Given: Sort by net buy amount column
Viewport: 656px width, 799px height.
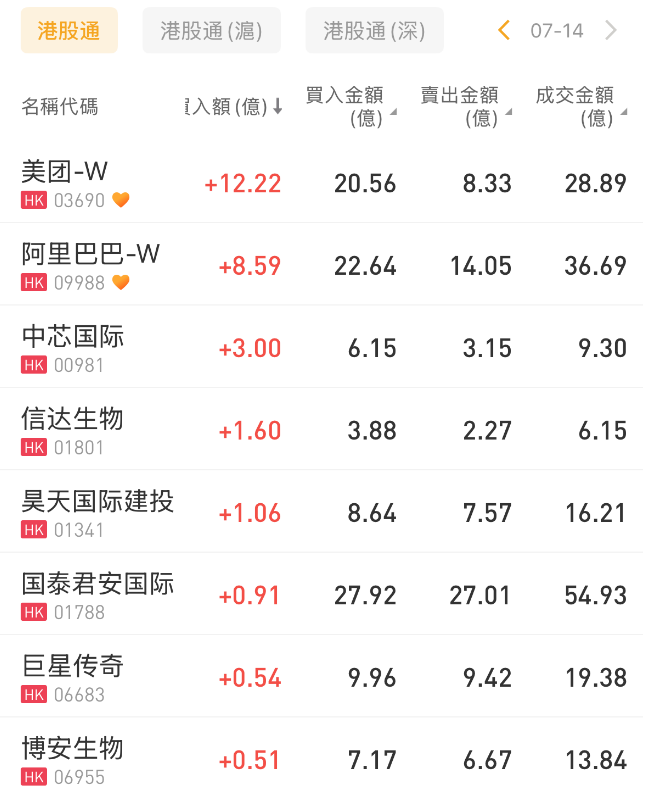Looking at the screenshot, I should 235,107.
